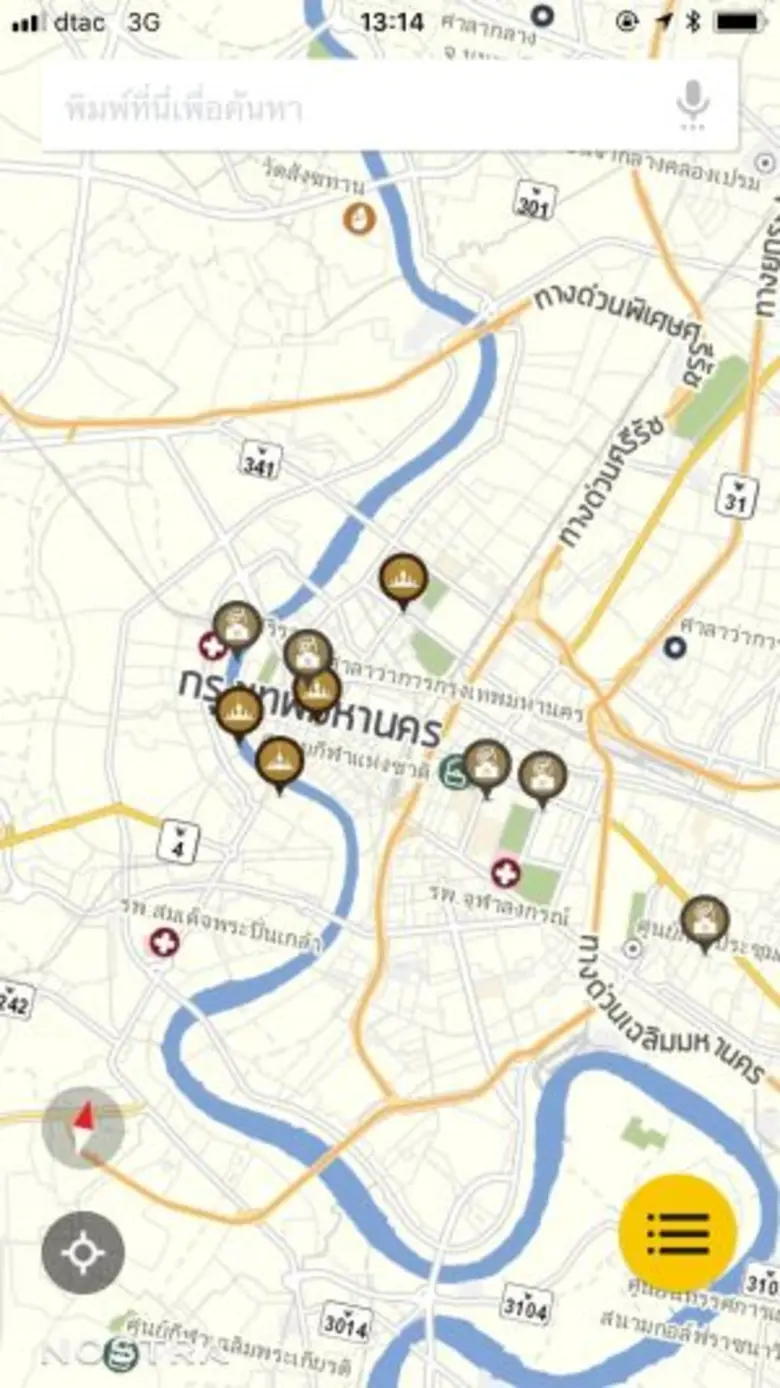780x1388 pixels.
Task: Start voice search with the microphone
Action: pyautogui.click(x=692, y=103)
